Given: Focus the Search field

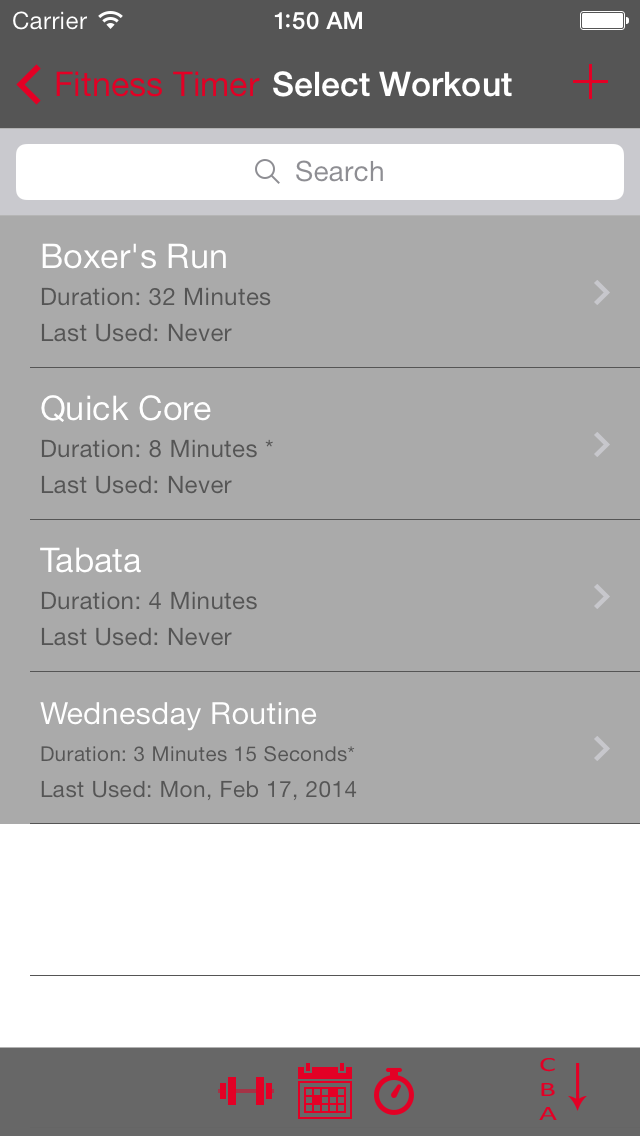Looking at the screenshot, I should coord(320,172).
